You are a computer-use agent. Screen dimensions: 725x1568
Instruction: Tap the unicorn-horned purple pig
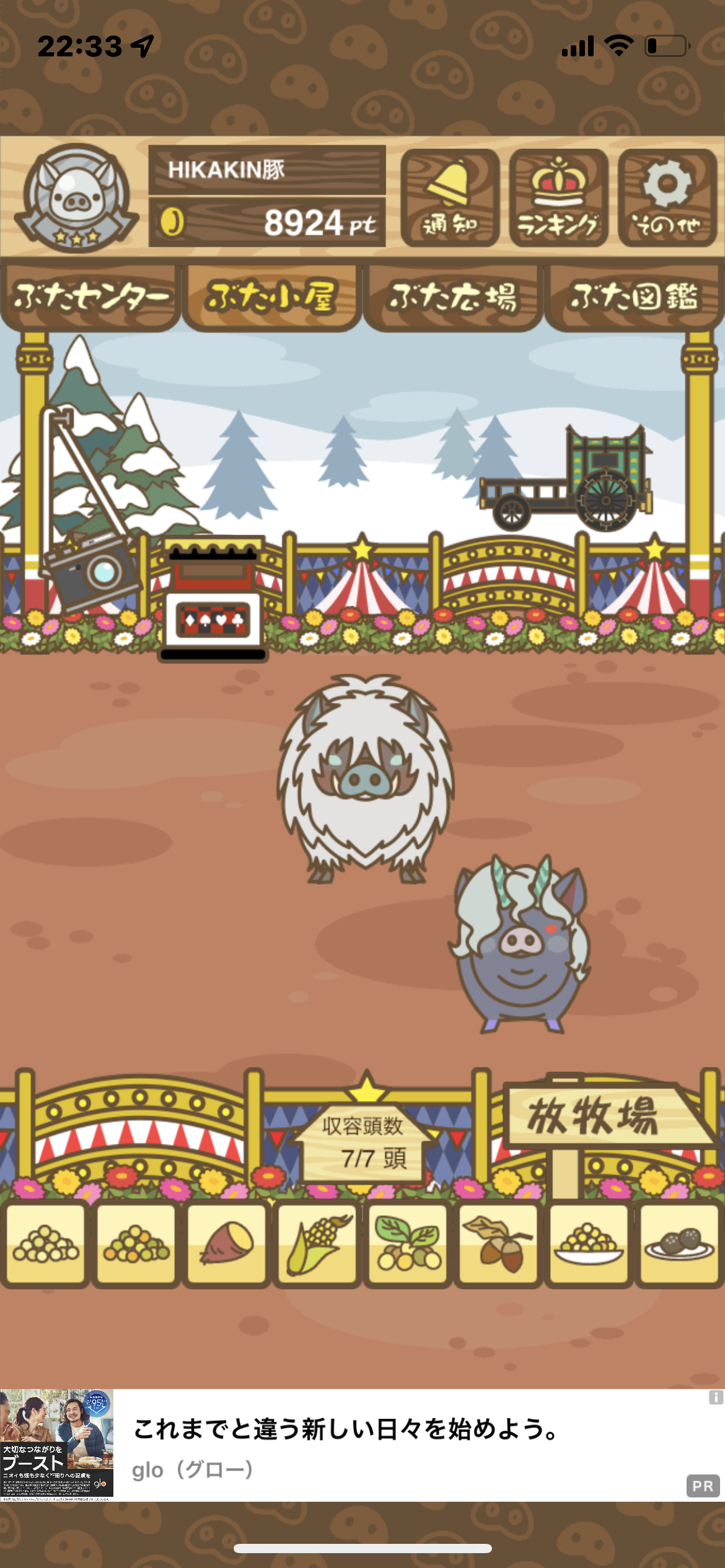tap(519, 943)
